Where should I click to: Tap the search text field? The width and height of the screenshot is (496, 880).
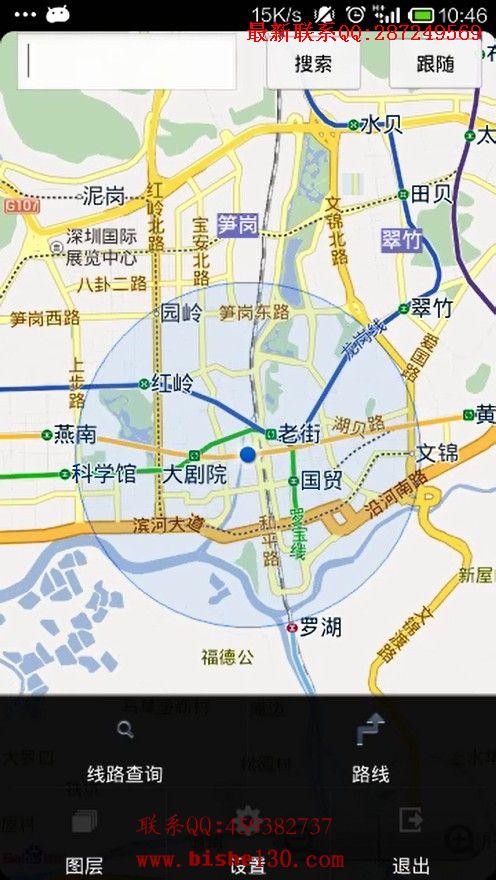coord(127,63)
